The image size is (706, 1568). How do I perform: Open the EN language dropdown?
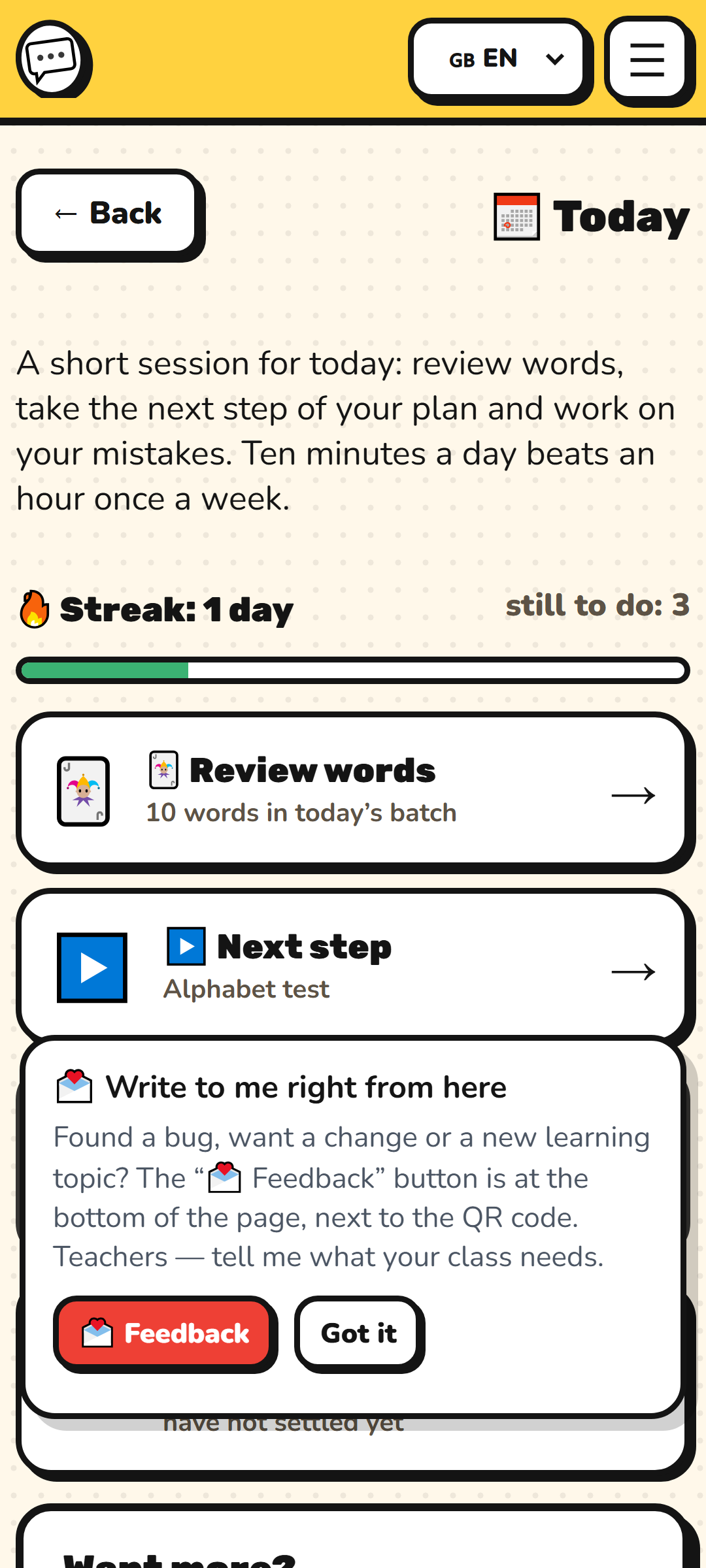click(499, 59)
